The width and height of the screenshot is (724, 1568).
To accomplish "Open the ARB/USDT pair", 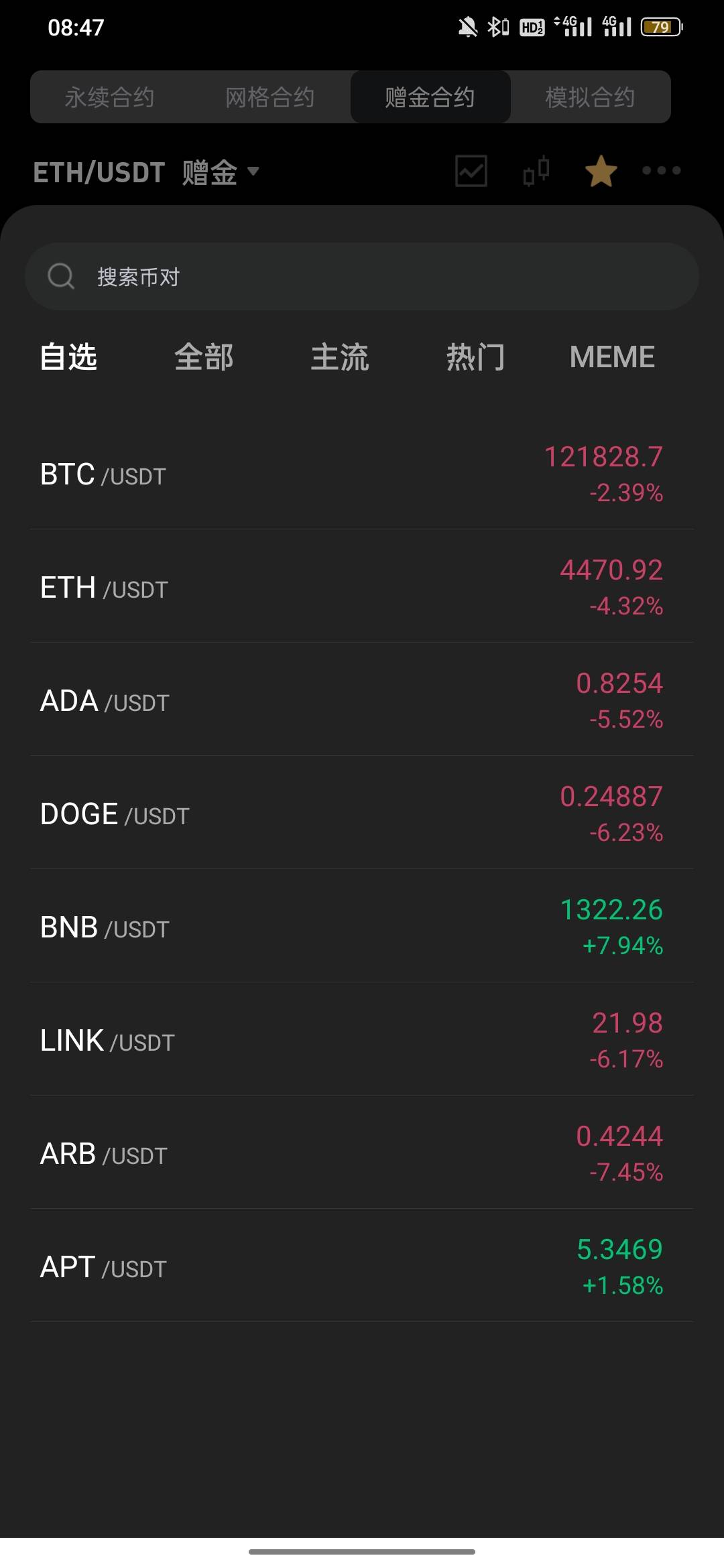I will tap(362, 1154).
